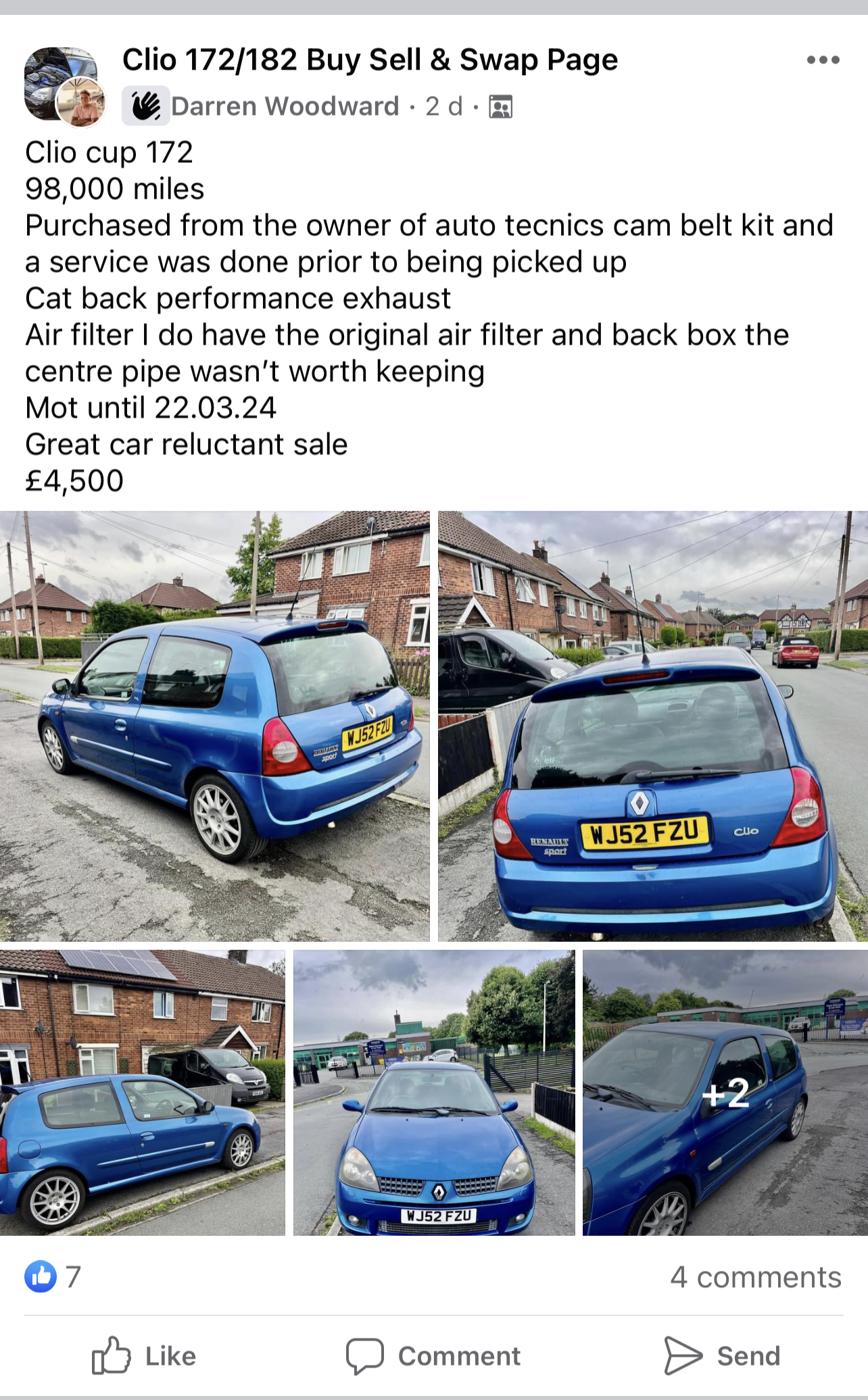Send this post to someone
Screen dimensions: 868x1400
click(722, 1355)
